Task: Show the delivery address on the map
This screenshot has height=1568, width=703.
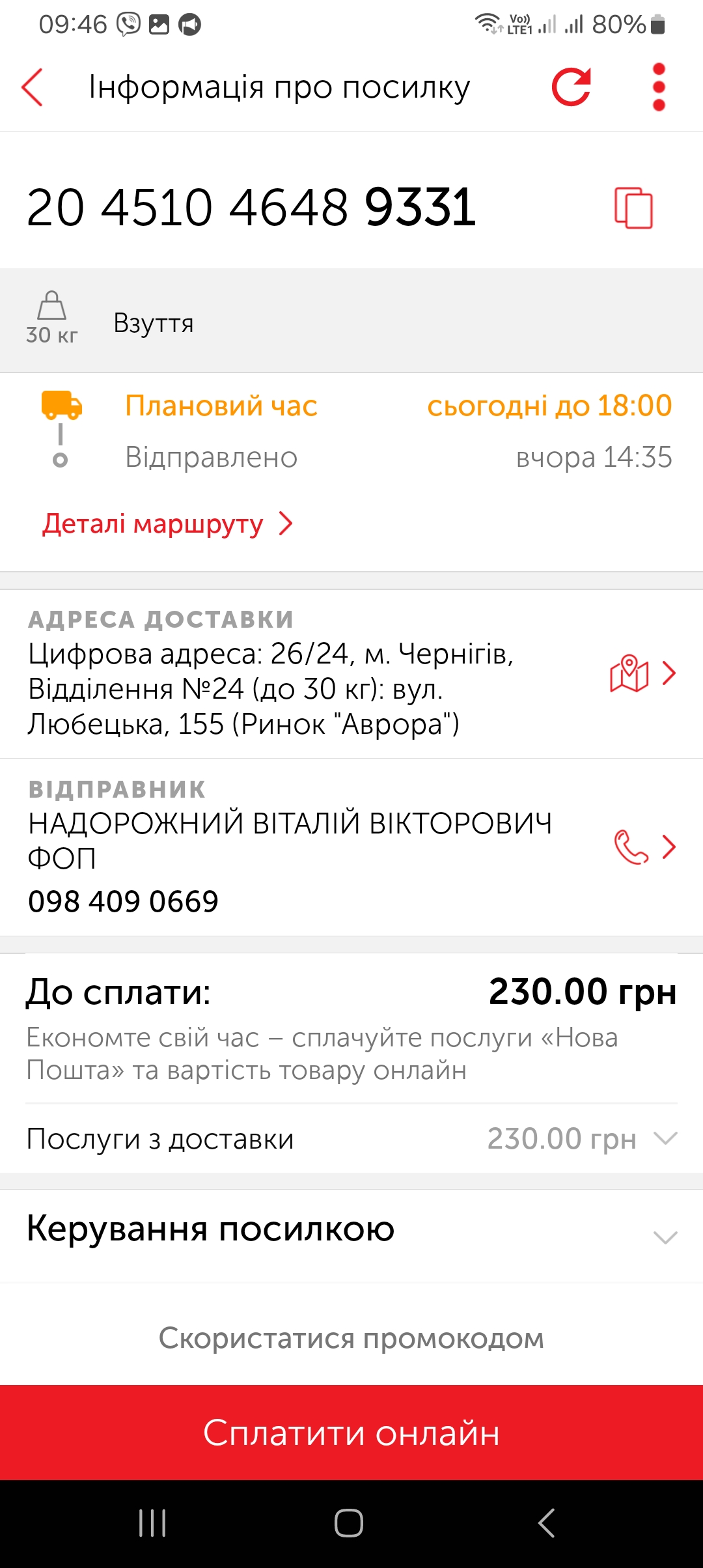Action: (642, 673)
